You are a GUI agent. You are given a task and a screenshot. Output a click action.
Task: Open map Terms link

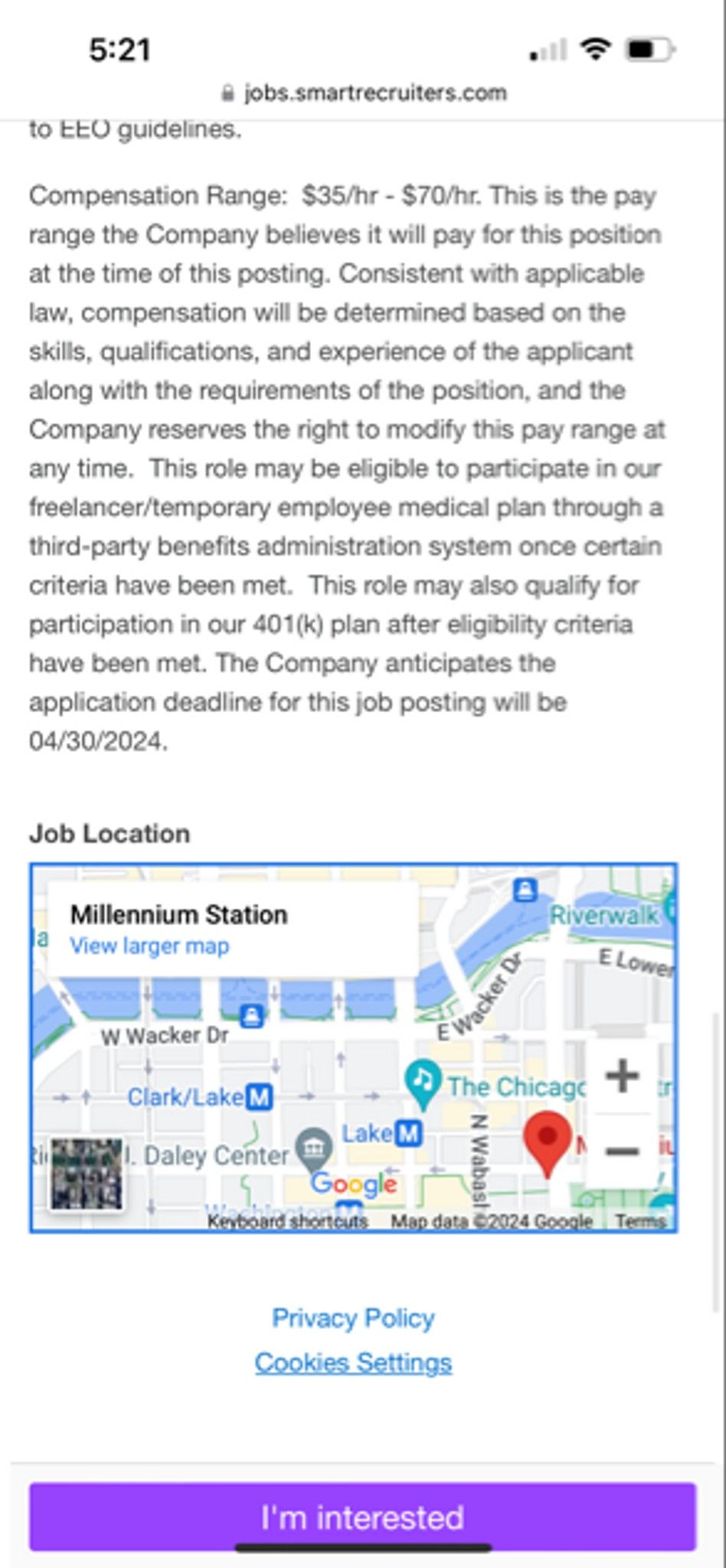[640, 1220]
